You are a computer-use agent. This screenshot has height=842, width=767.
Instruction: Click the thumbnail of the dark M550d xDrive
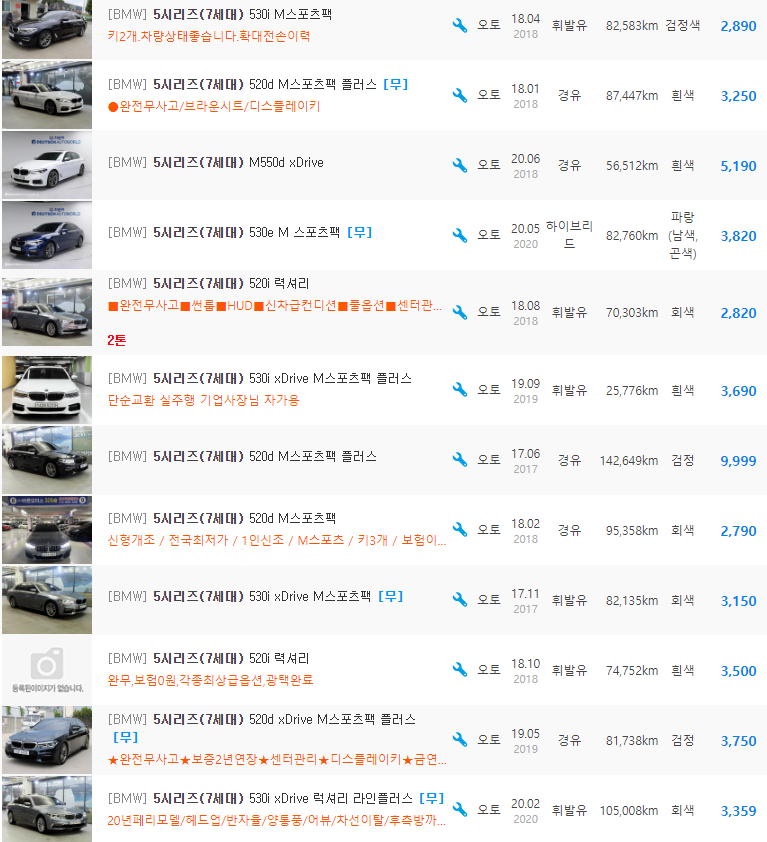click(x=47, y=165)
